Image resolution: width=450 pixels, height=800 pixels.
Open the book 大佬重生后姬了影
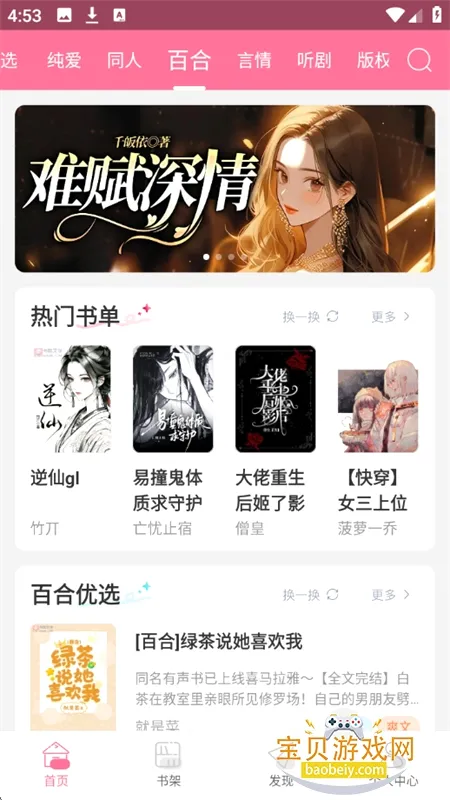276,440
